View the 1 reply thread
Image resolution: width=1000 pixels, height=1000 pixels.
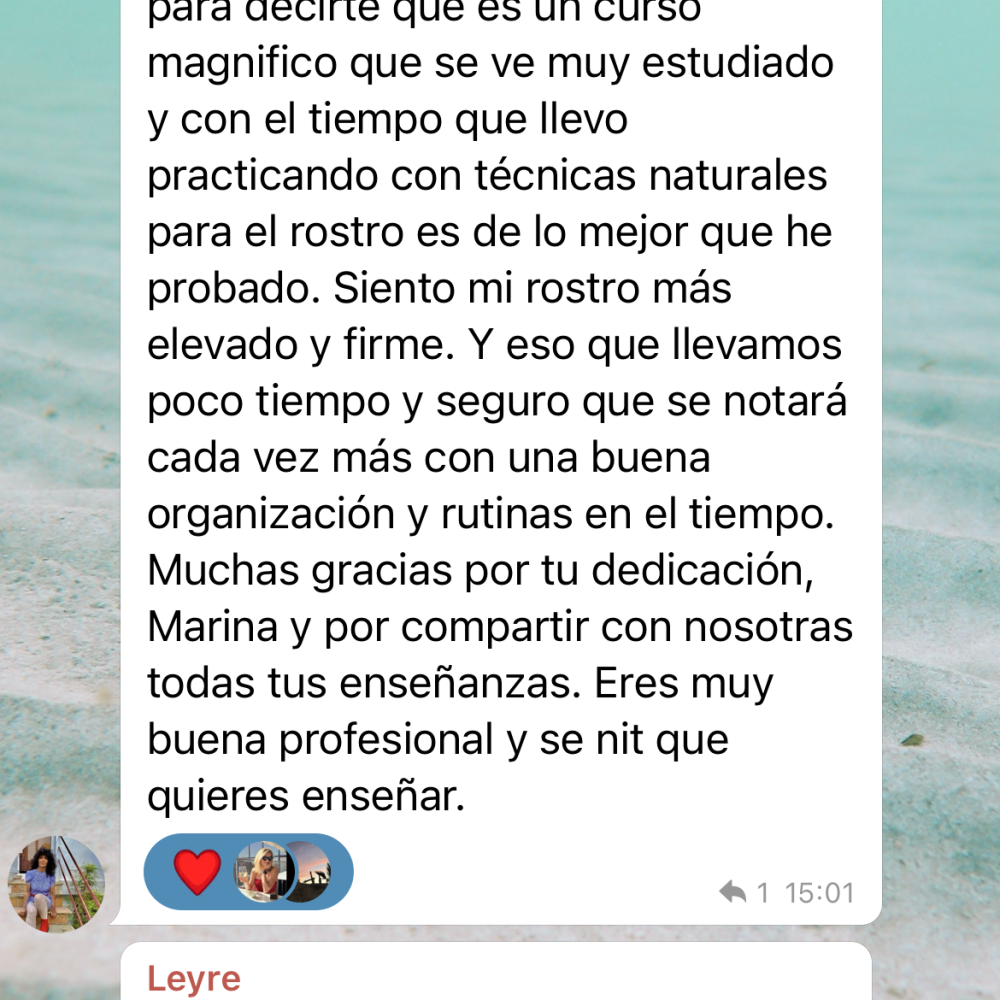coord(744,892)
